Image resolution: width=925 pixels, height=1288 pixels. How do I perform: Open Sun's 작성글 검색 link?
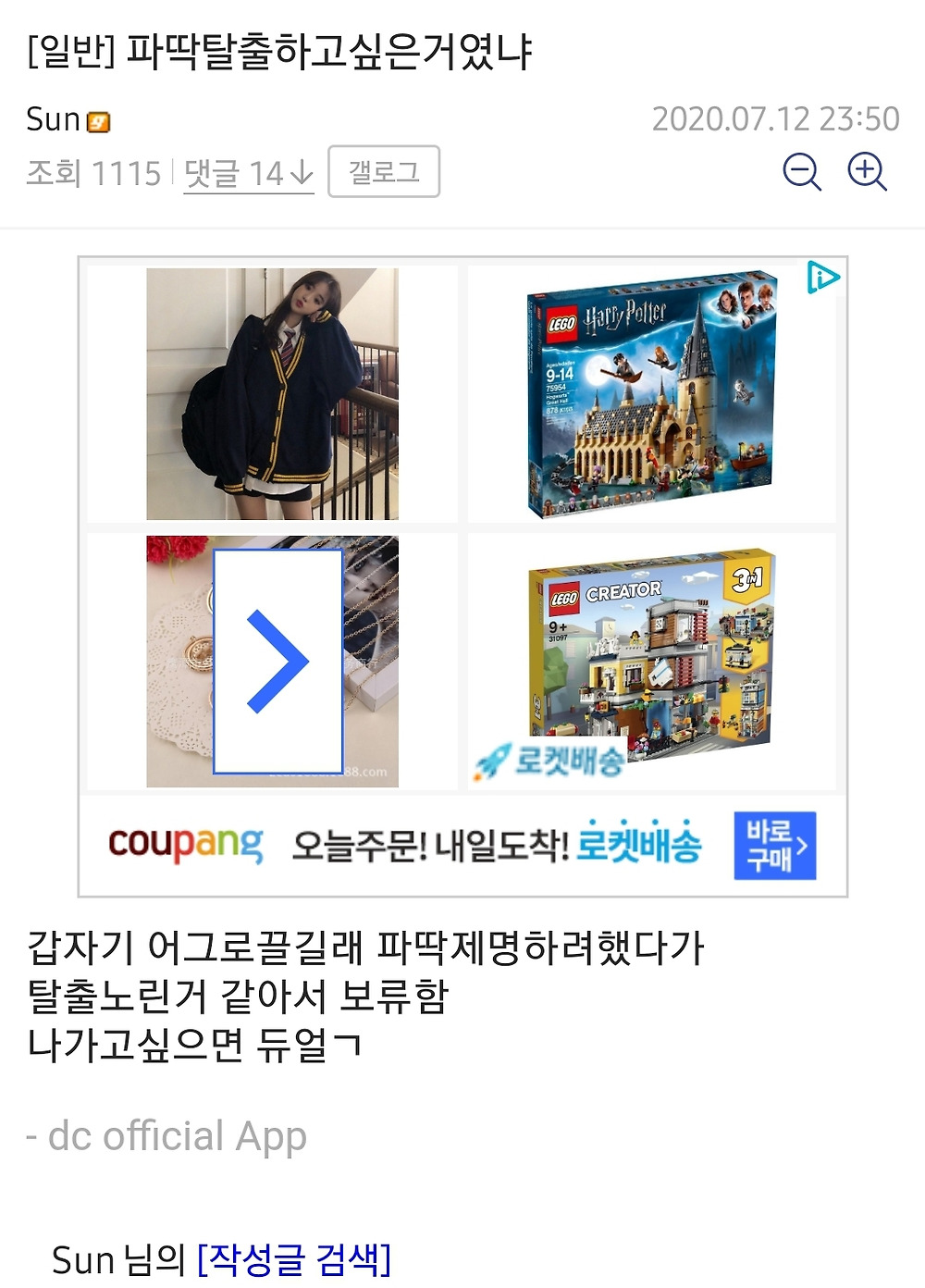pos(294,1259)
